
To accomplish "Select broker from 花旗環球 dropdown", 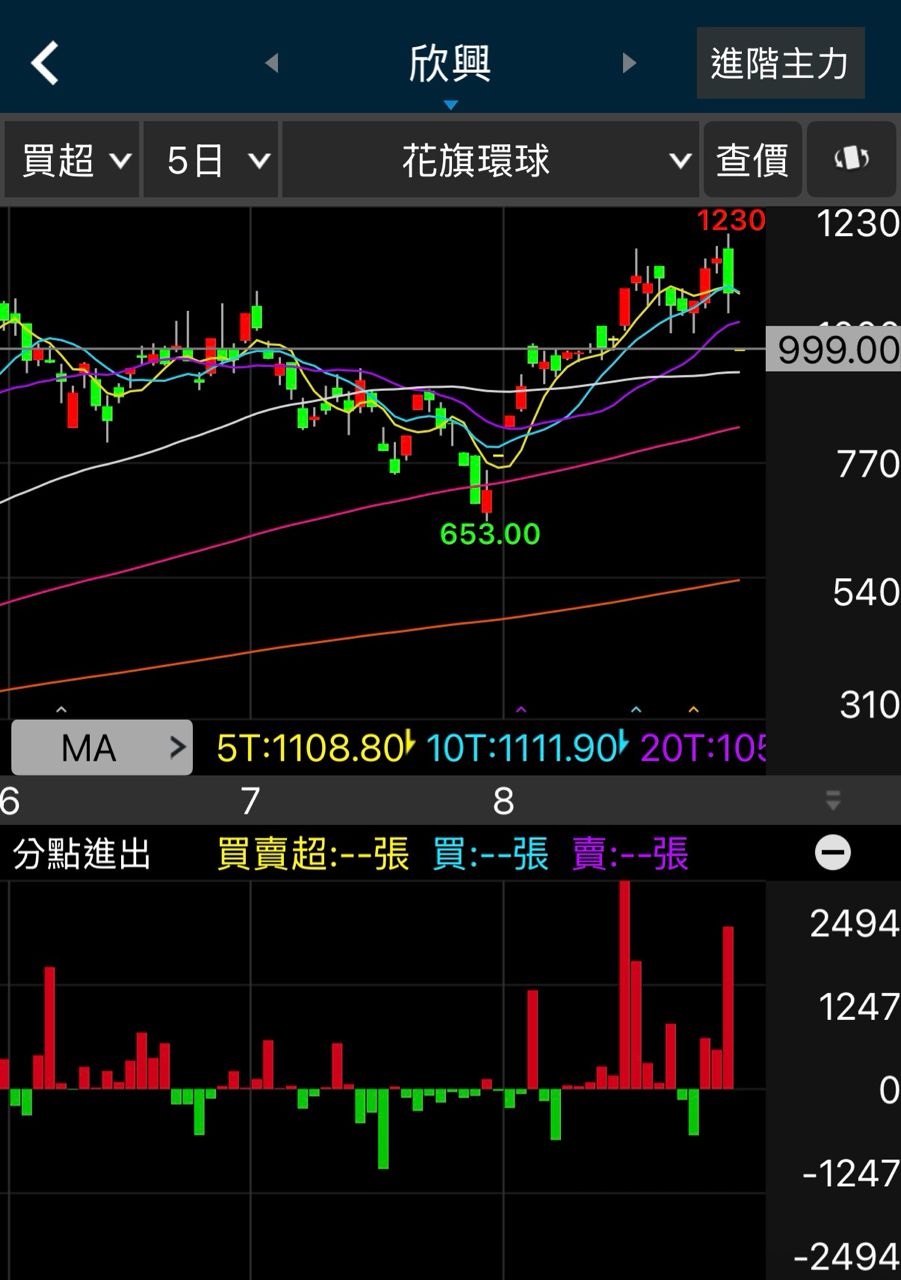I will (490, 160).
